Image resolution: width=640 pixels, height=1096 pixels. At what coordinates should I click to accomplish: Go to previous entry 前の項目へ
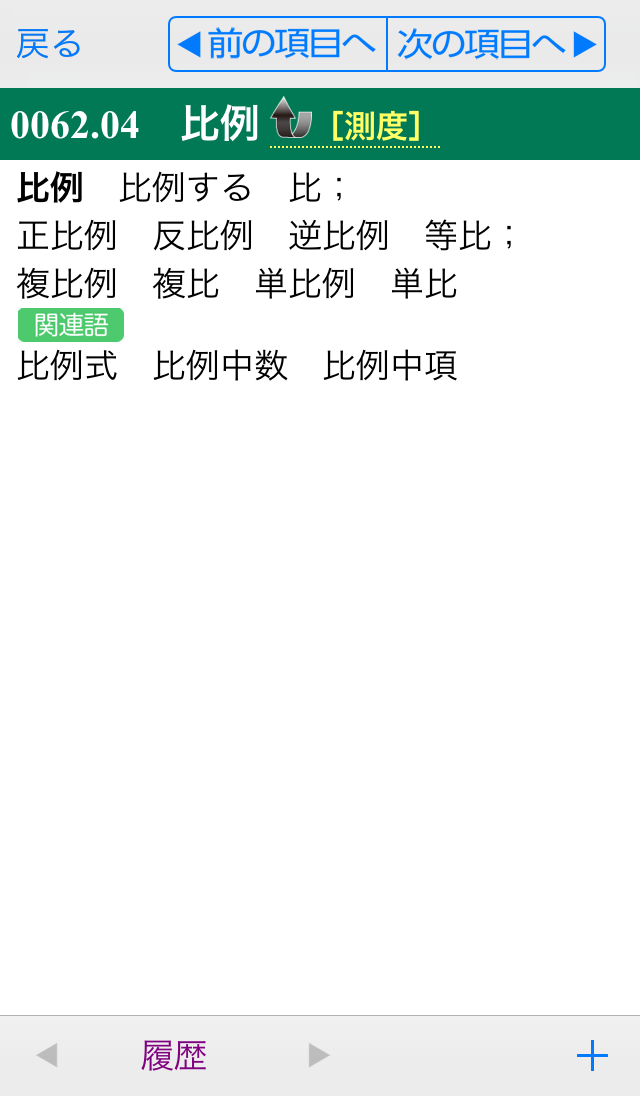pos(278,44)
